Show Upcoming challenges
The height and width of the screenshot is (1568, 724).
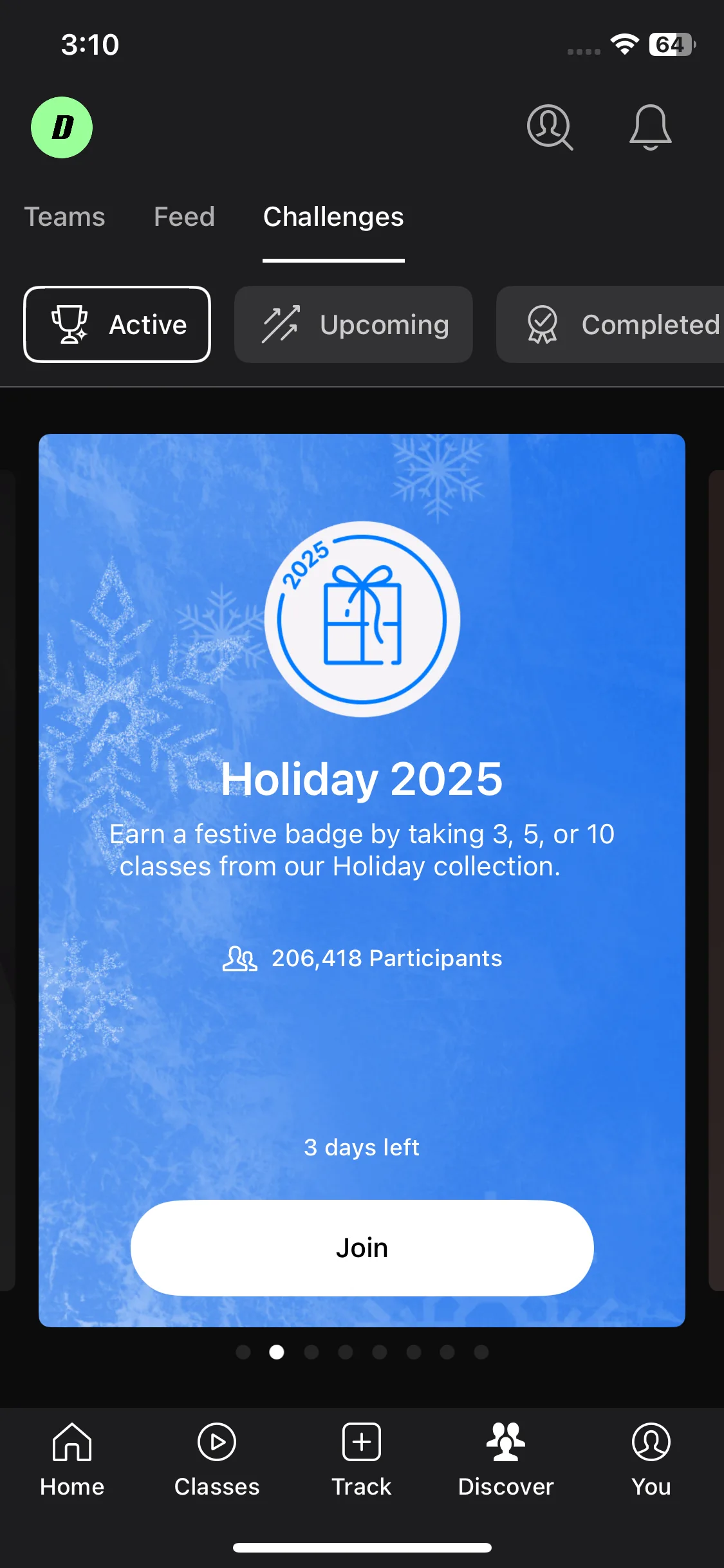[x=353, y=324]
